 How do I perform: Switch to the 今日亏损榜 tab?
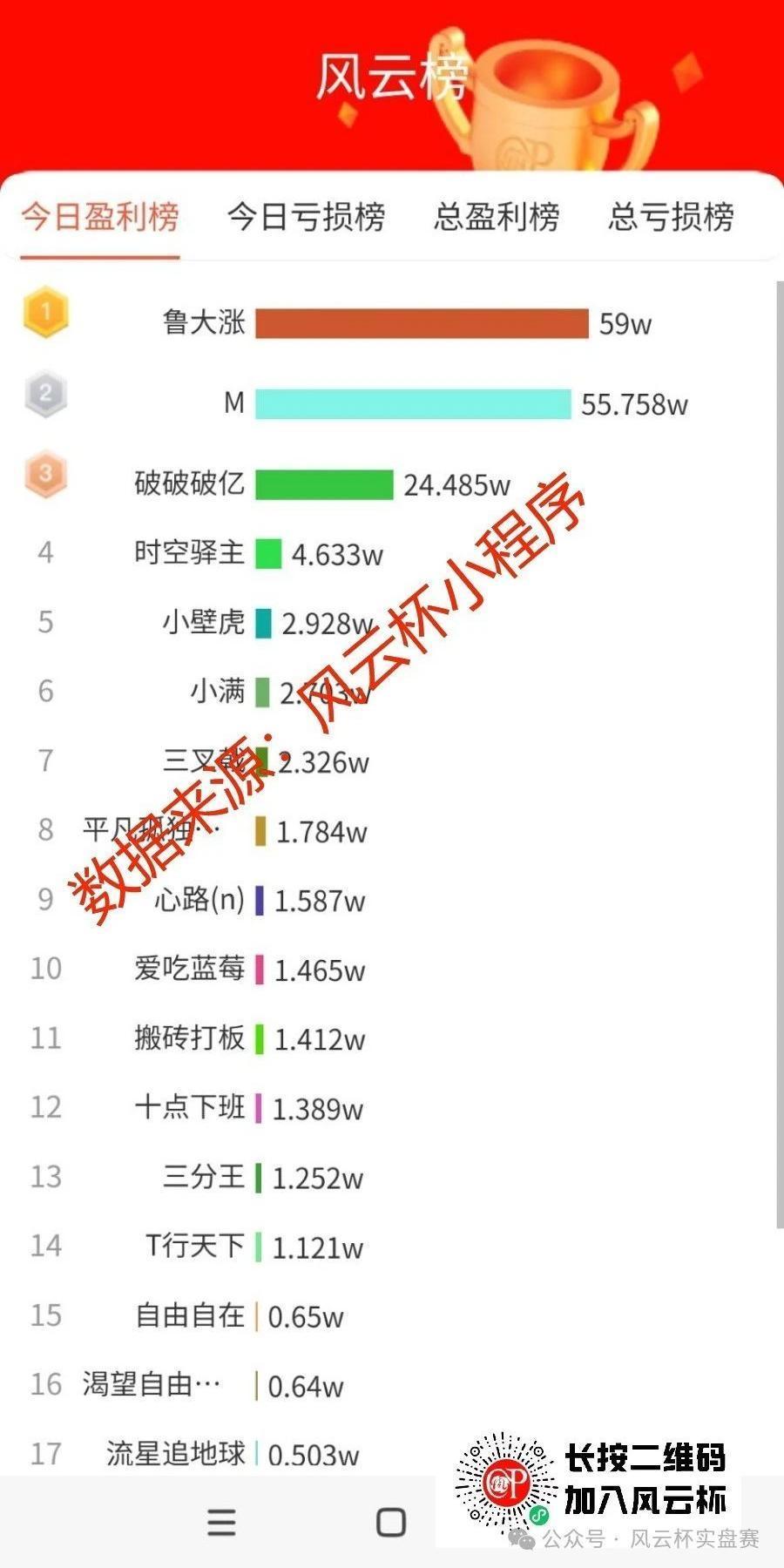point(306,216)
